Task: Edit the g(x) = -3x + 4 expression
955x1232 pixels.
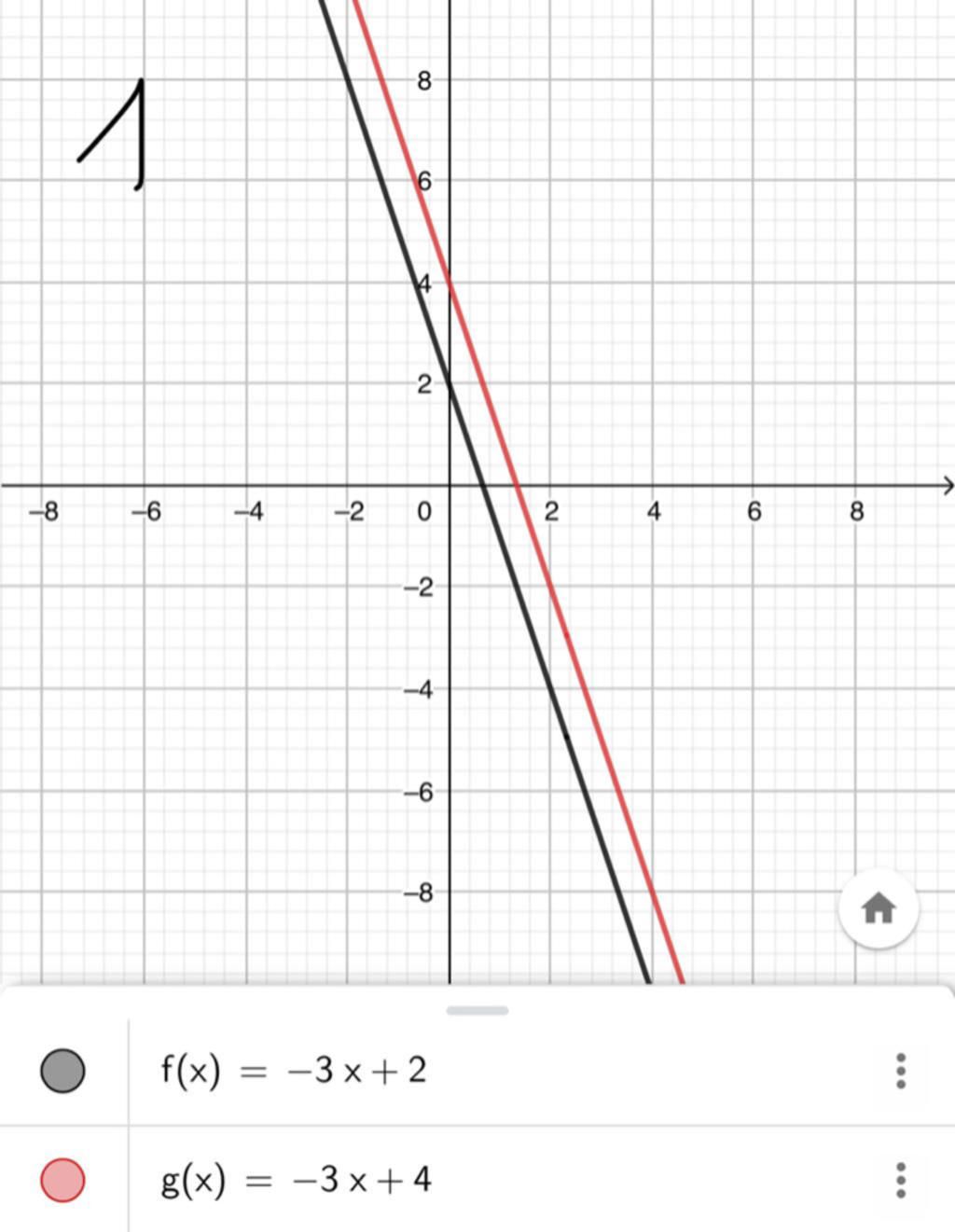Action: (296, 1180)
